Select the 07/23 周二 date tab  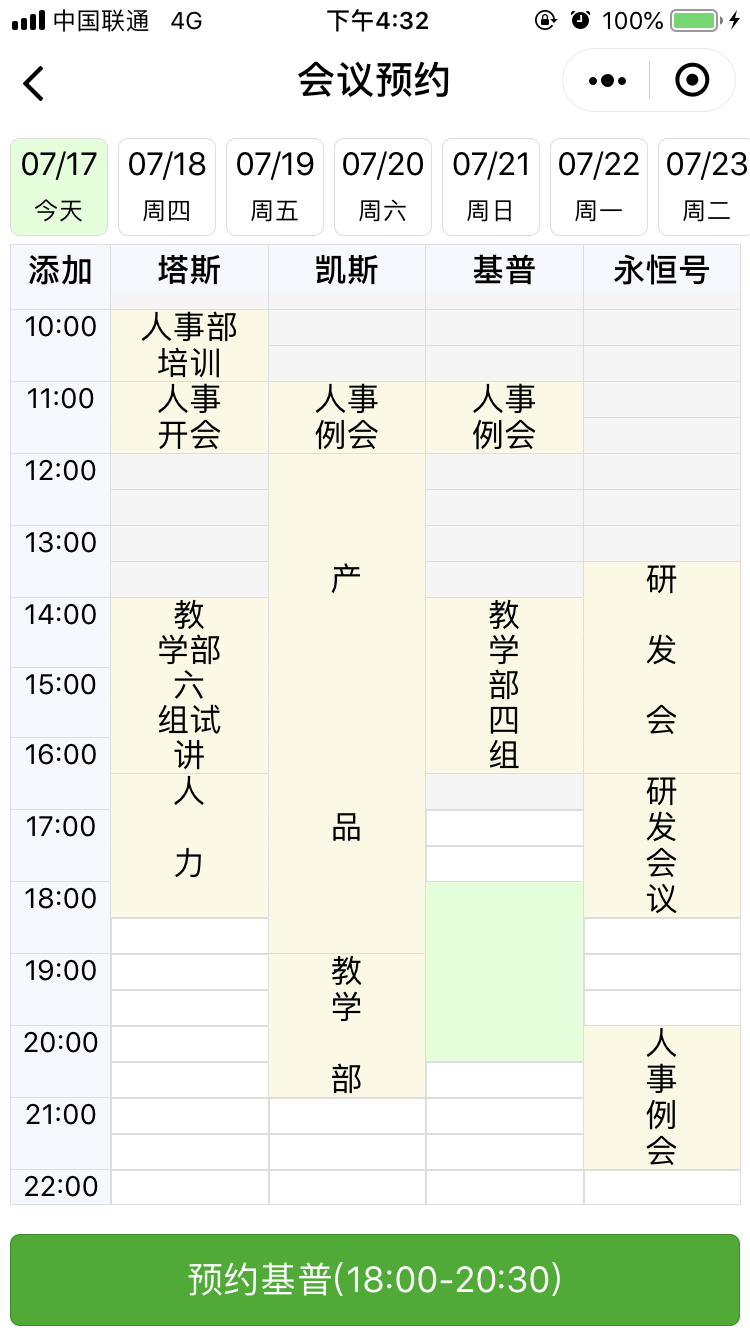pos(706,186)
